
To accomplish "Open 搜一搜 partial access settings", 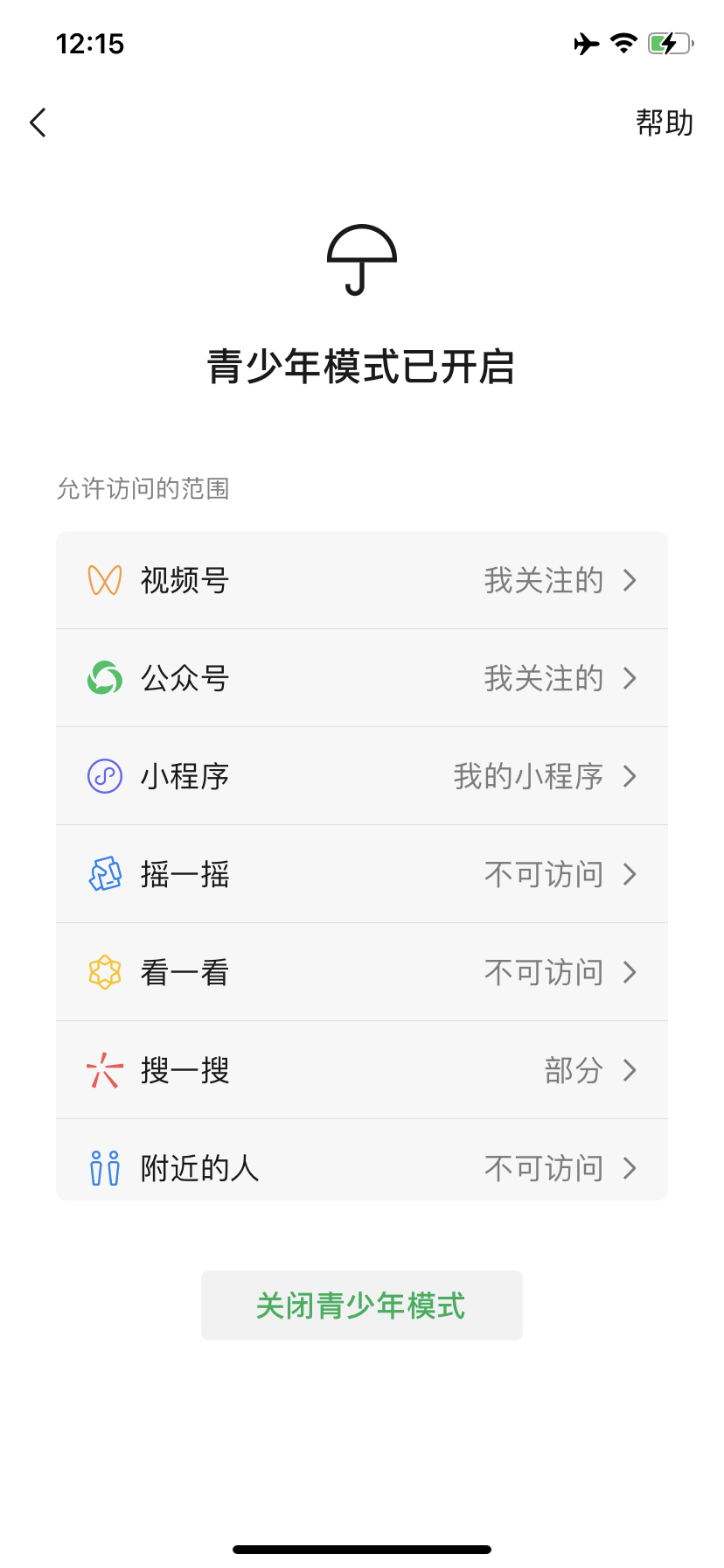I will 631,1070.
